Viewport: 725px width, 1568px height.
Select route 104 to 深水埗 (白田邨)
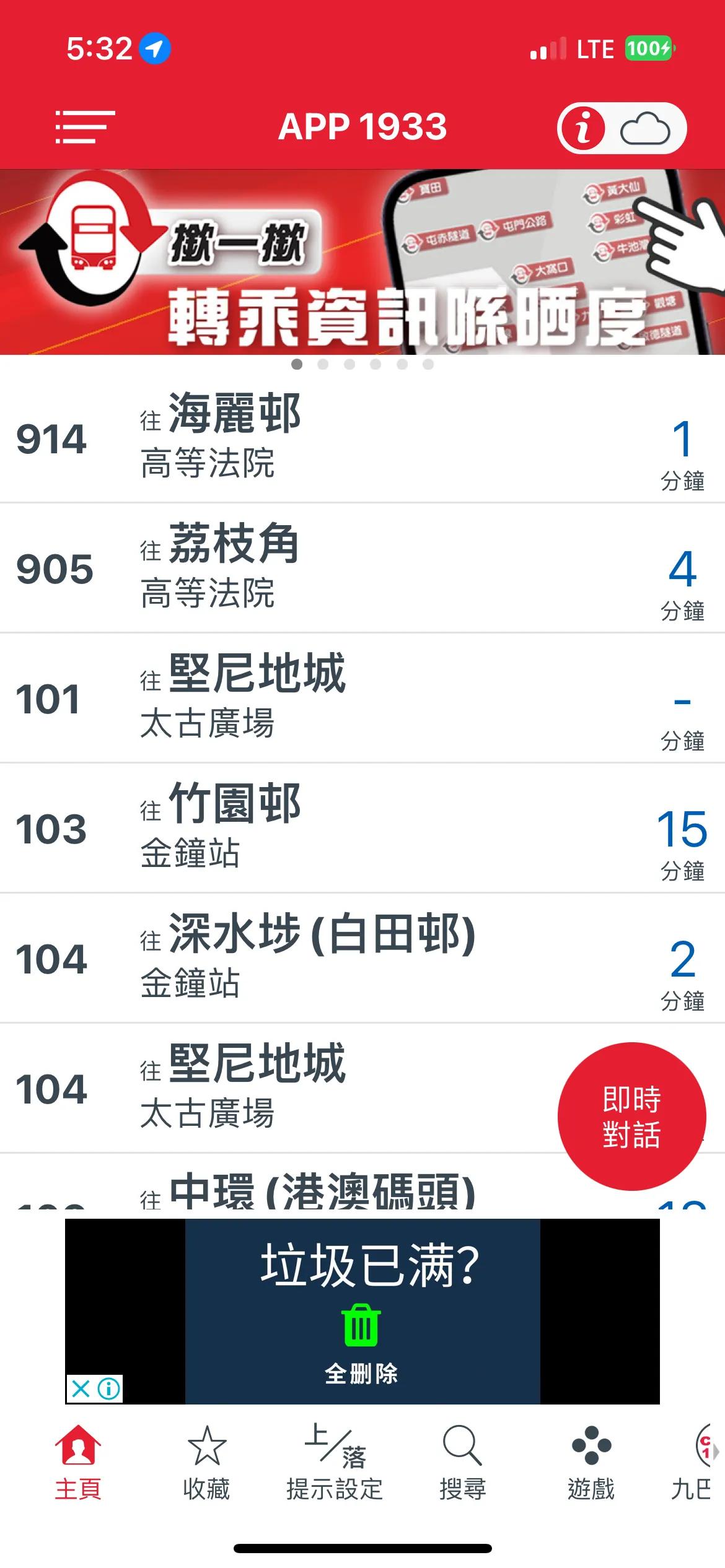pos(362,961)
